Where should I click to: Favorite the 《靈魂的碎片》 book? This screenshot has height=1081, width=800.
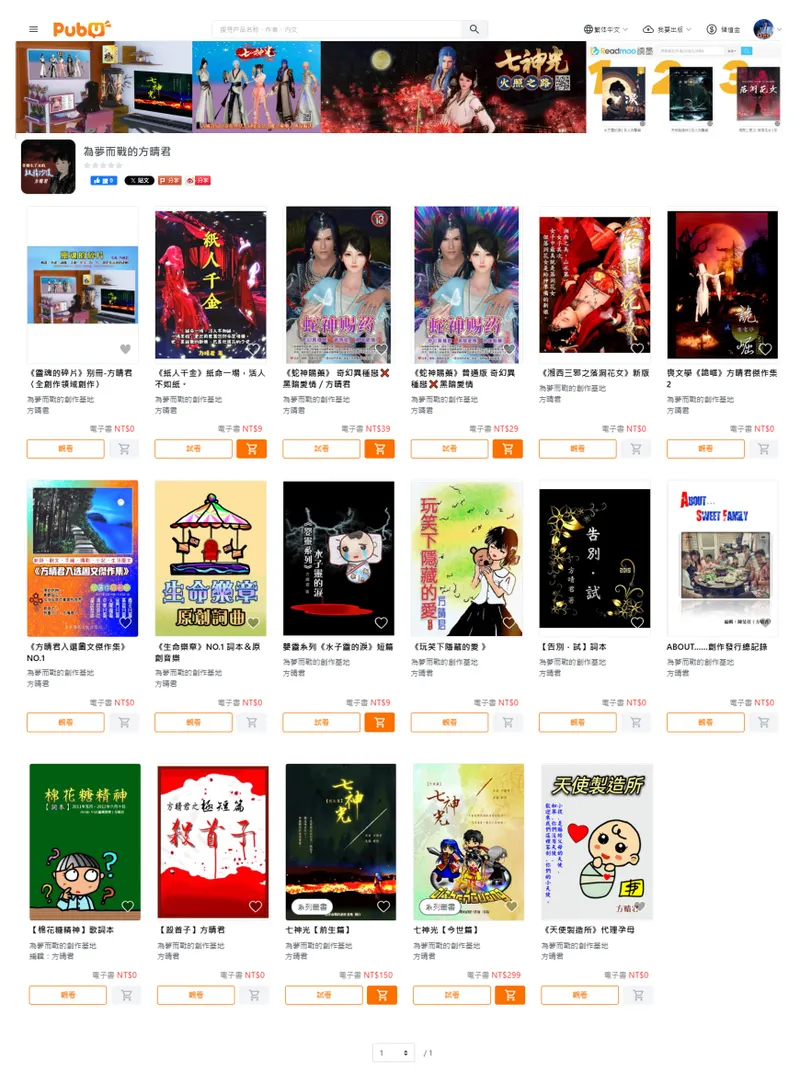coord(125,349)
